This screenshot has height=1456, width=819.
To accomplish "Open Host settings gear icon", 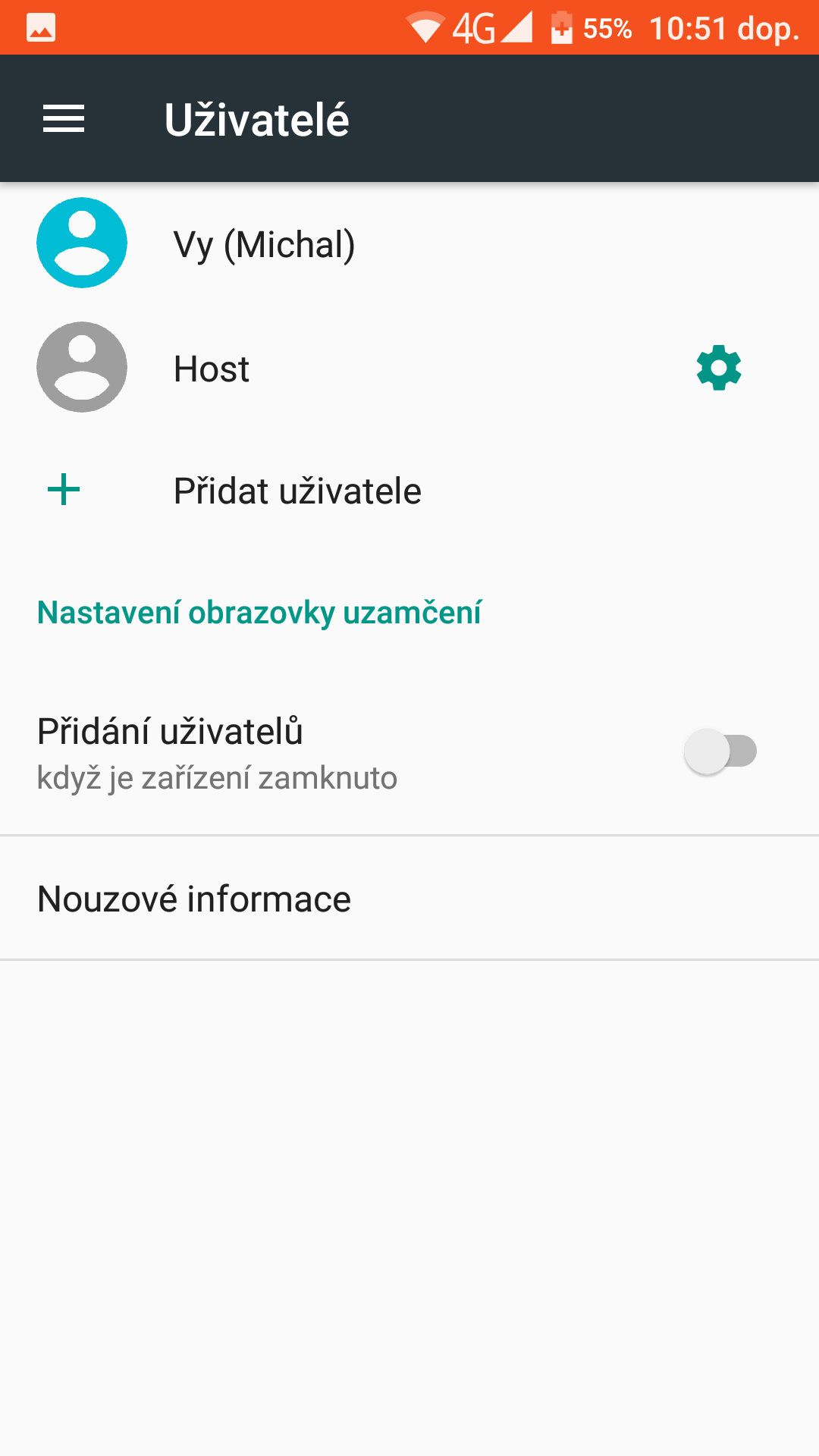I will 718,369.
